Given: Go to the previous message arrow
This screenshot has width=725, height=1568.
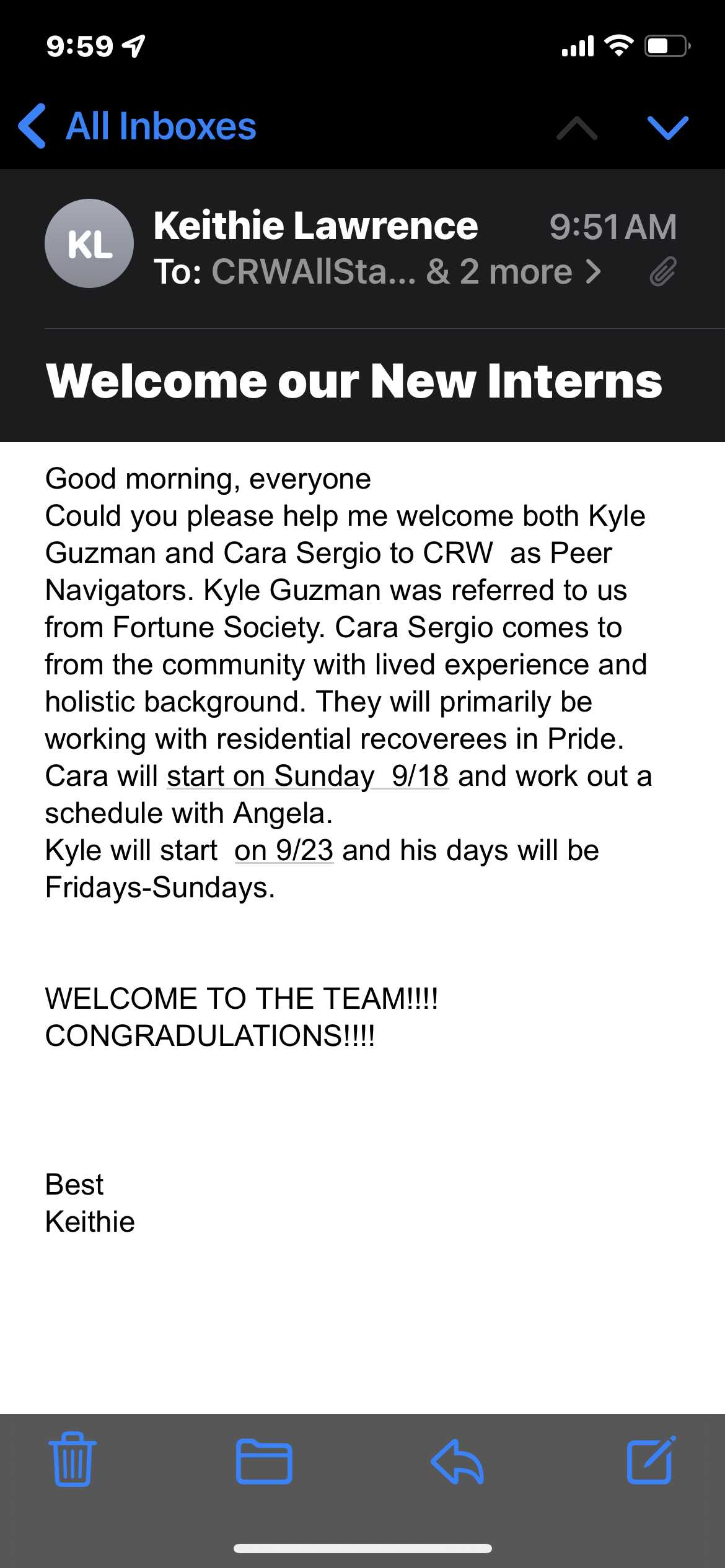Looking at the screenshot, I should 577,128.
